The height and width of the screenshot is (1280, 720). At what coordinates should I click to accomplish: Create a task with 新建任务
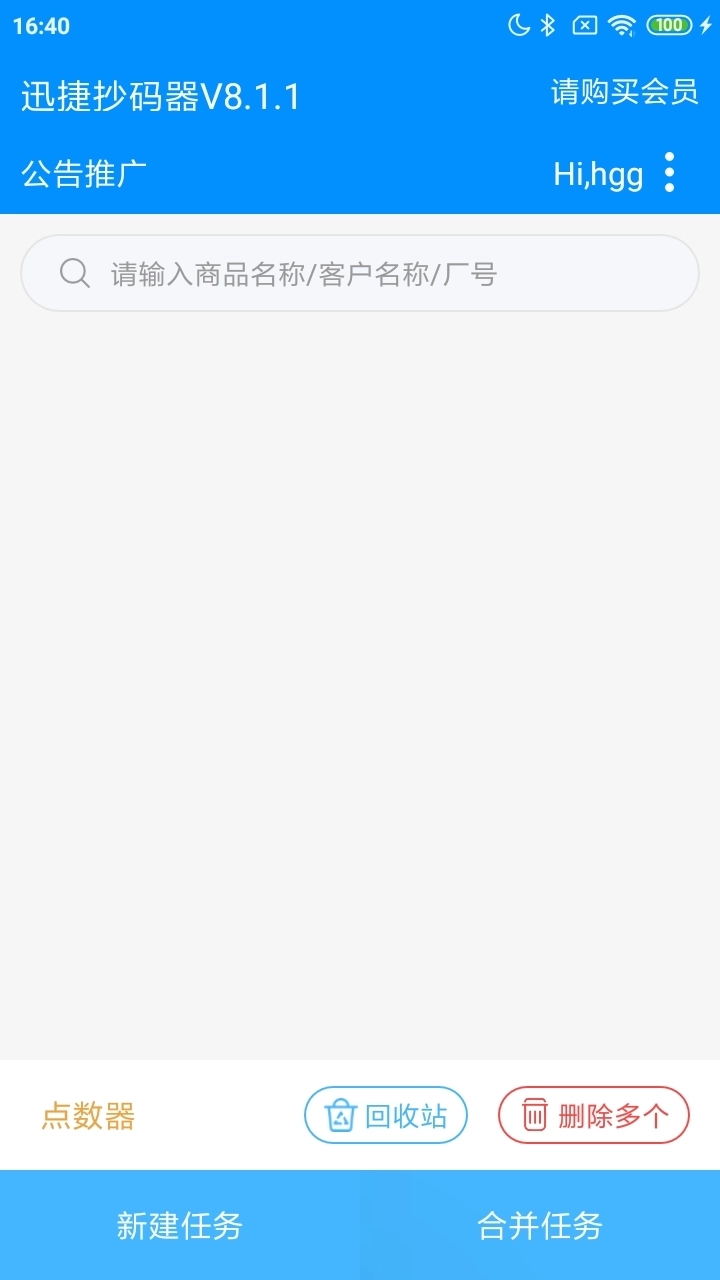pyautogui.click(x=180, y=1225)
